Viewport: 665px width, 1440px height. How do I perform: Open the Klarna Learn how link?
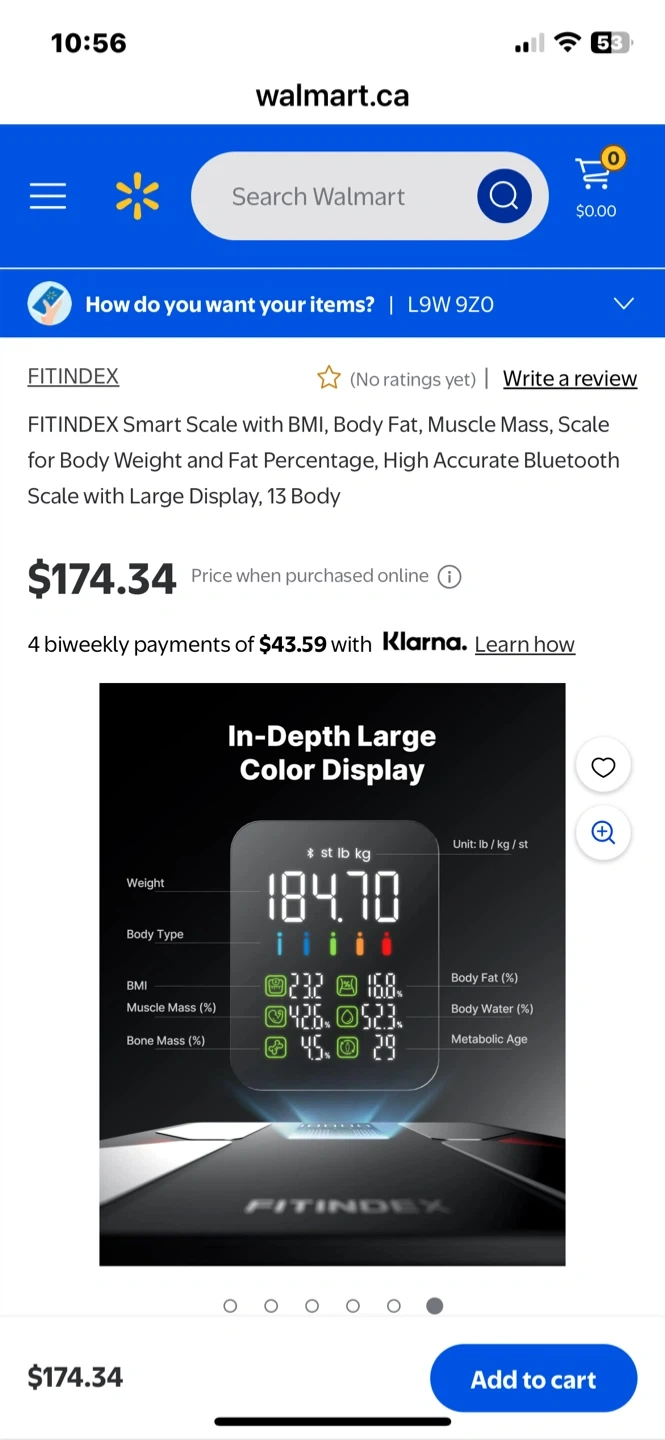(524, 645)
